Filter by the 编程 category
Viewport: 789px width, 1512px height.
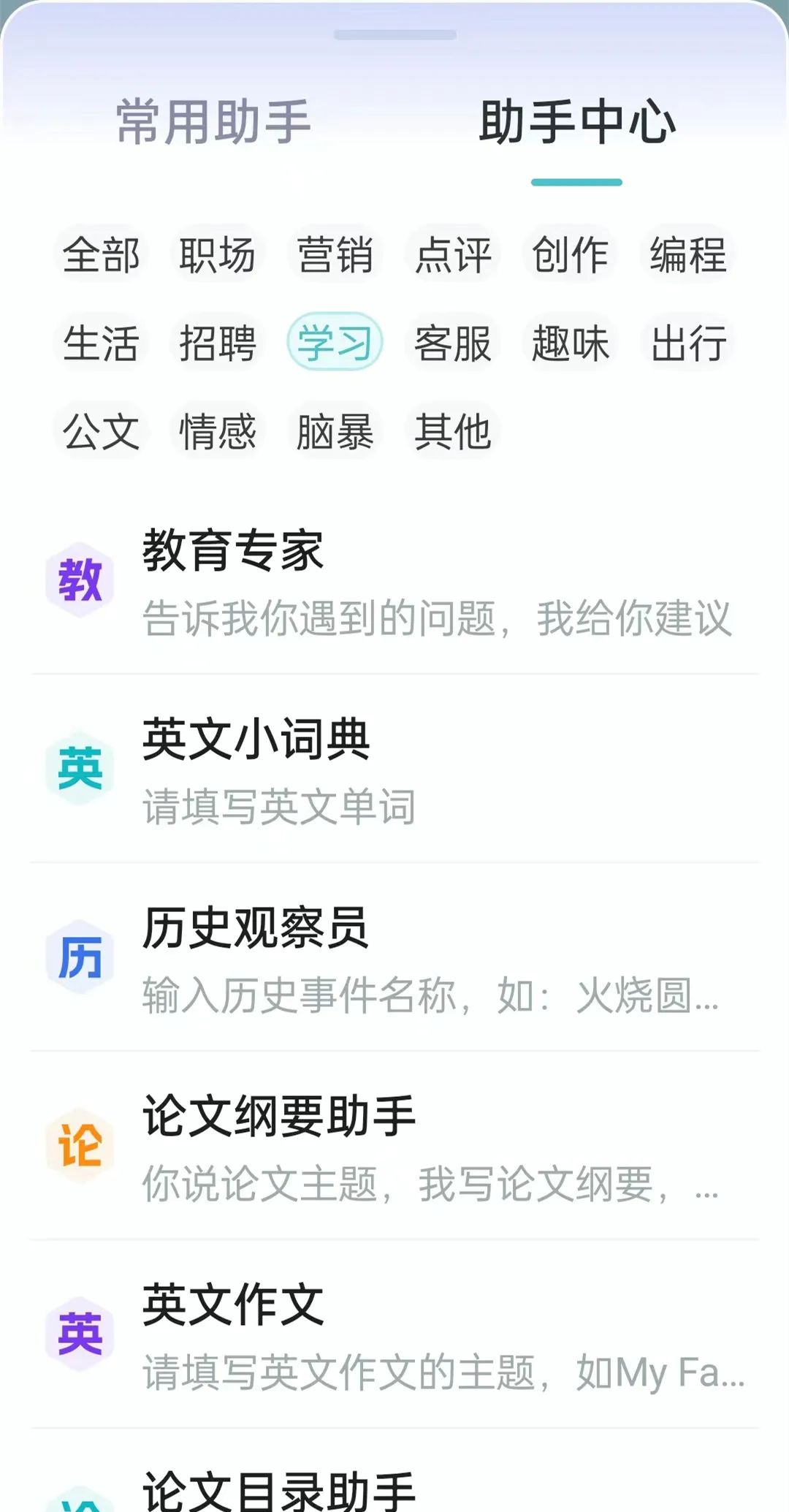pyautogui.click(x=687, y=255)
